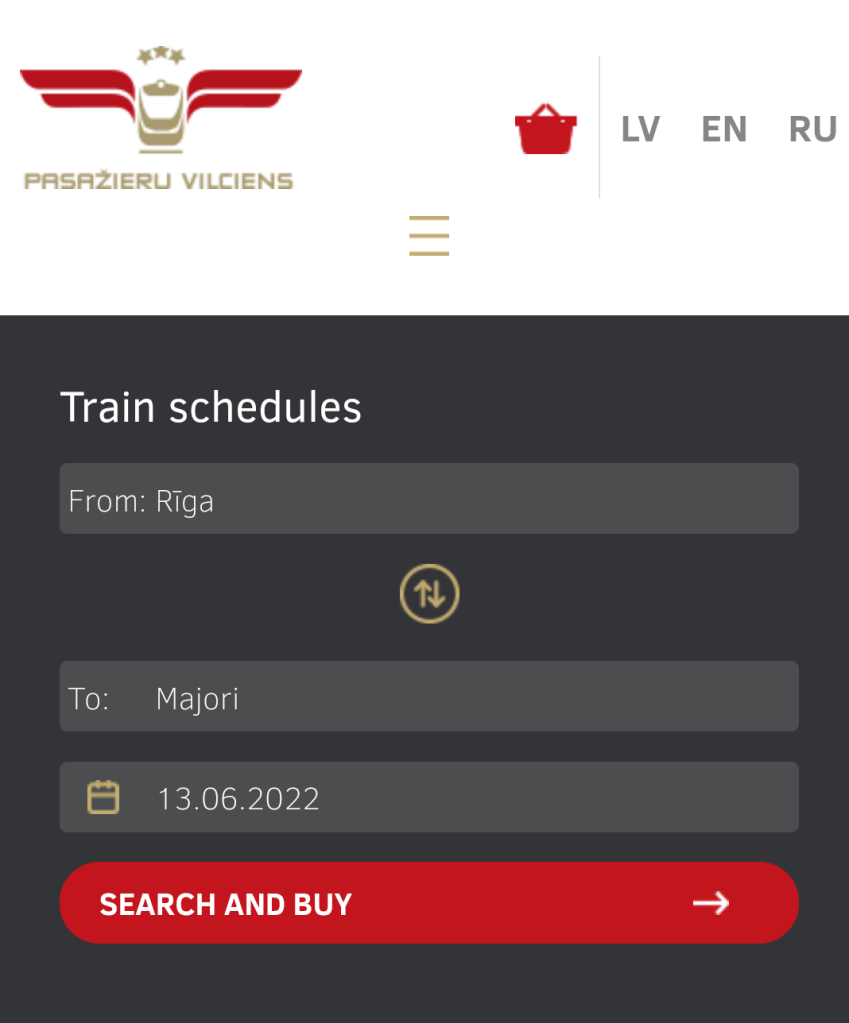Edit the From: Rīga station field

[x=429, y=499]
